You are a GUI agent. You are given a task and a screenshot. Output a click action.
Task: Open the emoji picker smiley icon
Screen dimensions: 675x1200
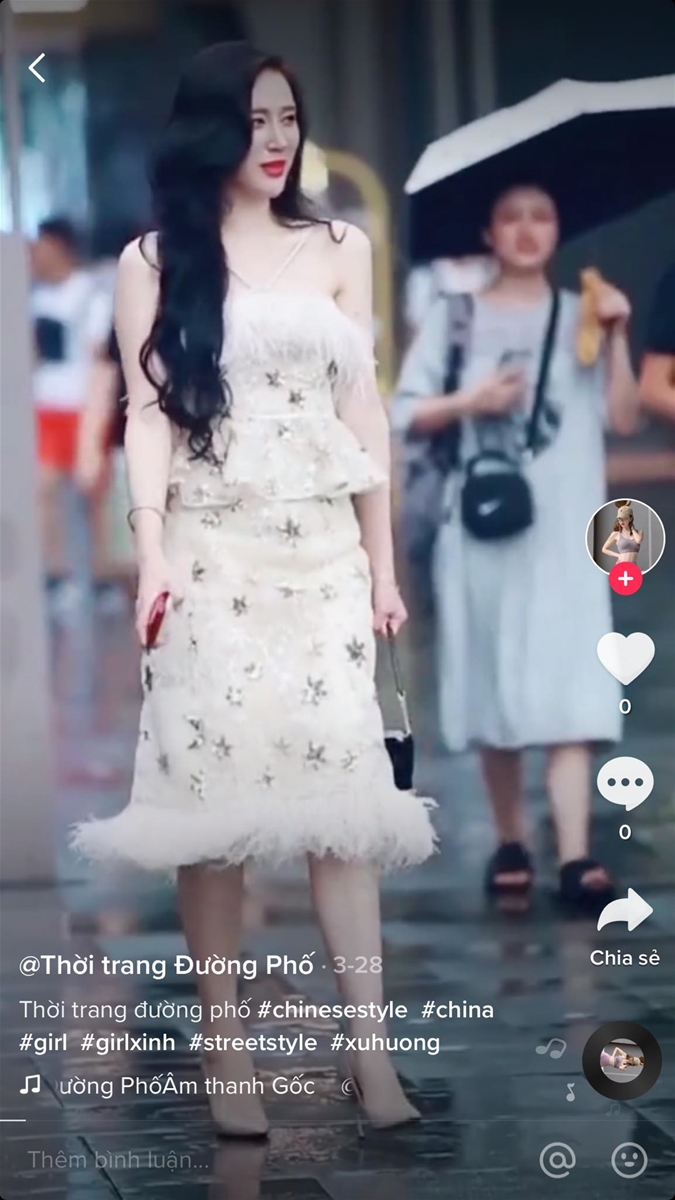(629, 1160)
